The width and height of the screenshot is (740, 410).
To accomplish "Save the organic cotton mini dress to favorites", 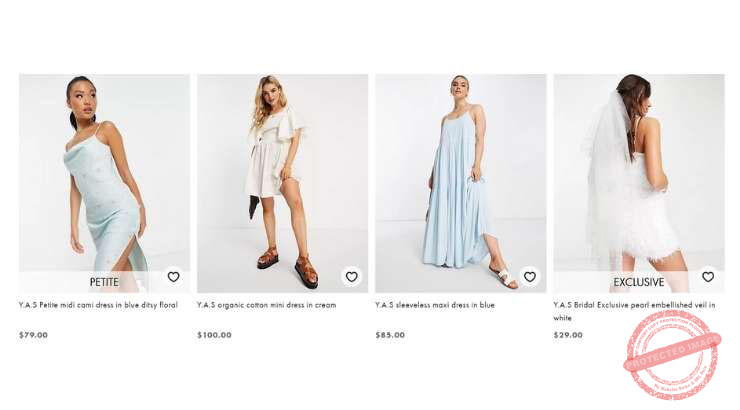I will coord(351,277).
